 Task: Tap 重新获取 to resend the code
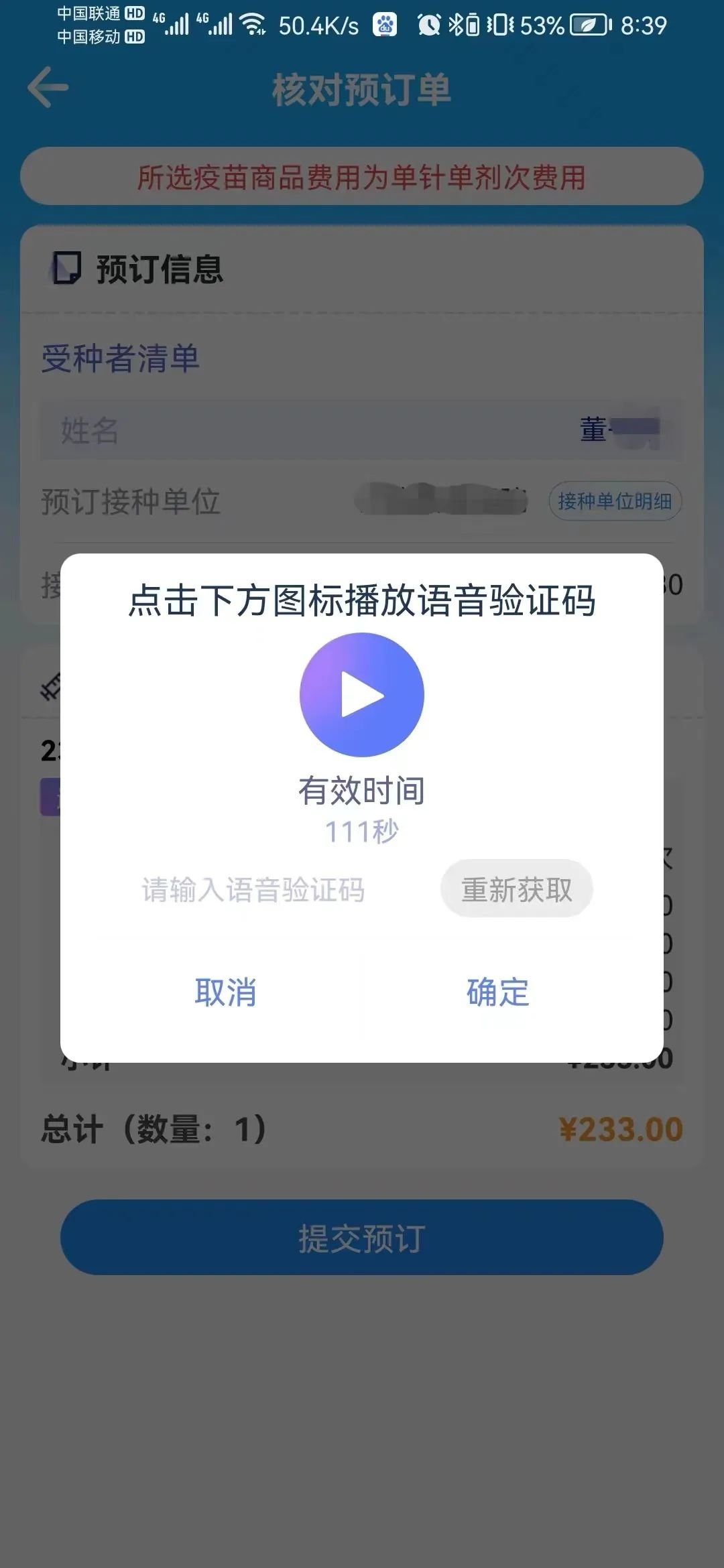516,889
